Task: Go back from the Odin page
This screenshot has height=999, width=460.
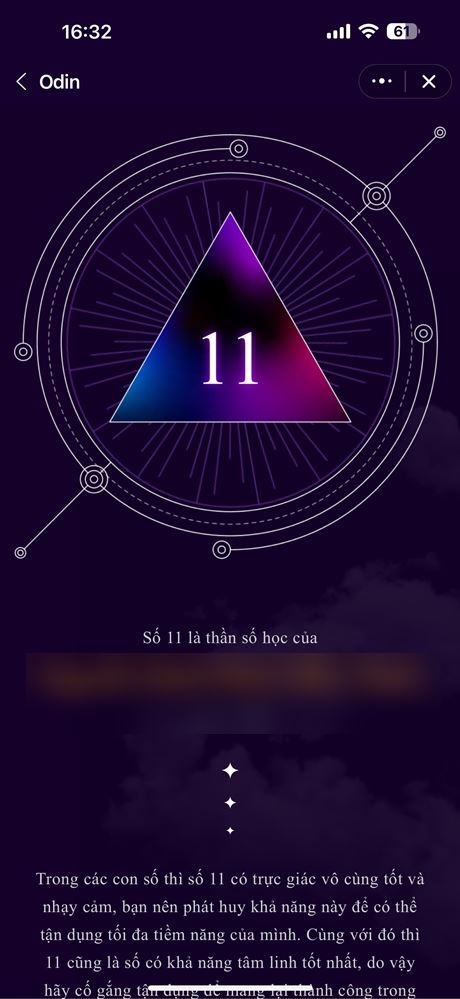Action: [22, 82]
